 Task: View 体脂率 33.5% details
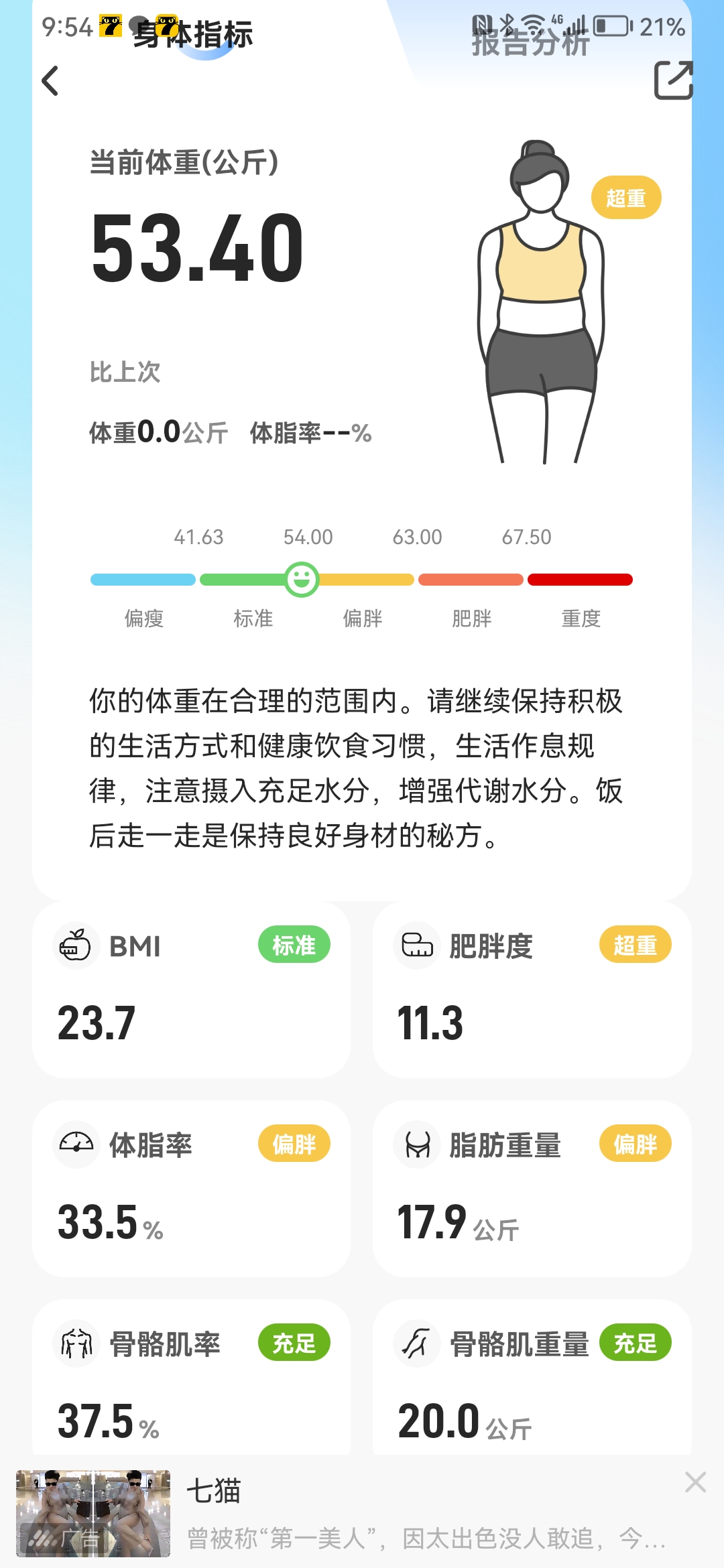pyautogui.click(x=191, y=1188)
